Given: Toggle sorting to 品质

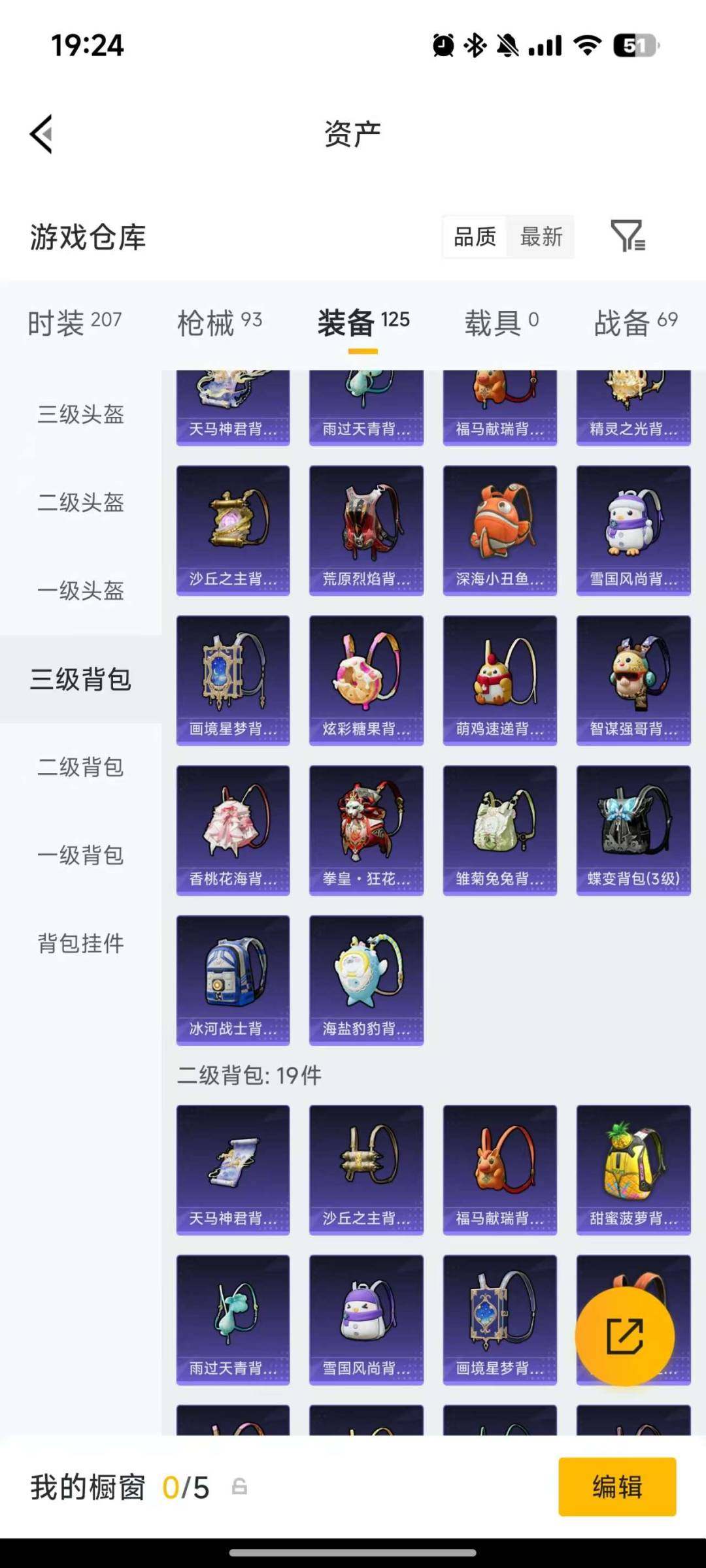Looking at the screenshot, I should [x=475, y=238].
